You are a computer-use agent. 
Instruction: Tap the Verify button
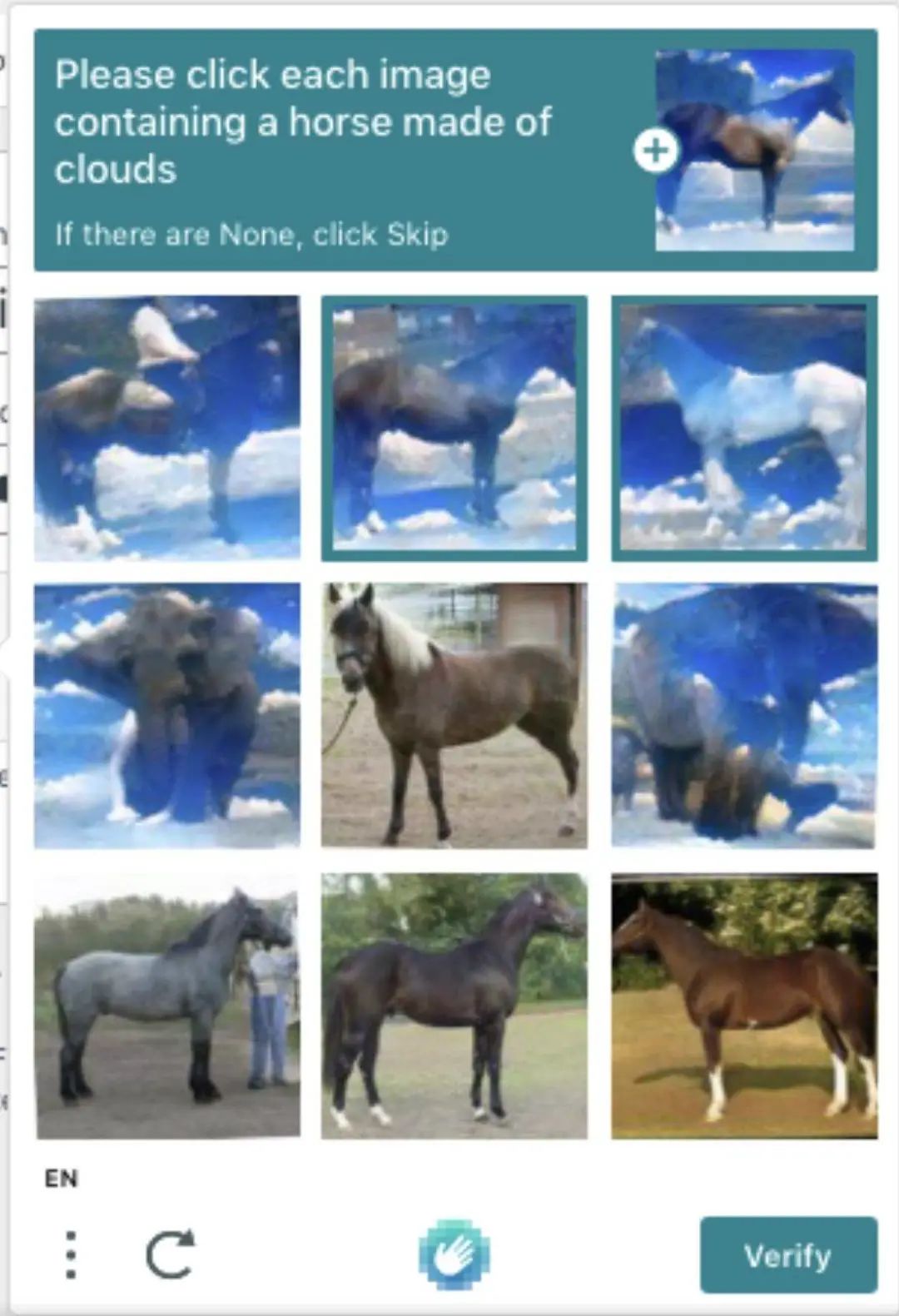coord(787,1254)
